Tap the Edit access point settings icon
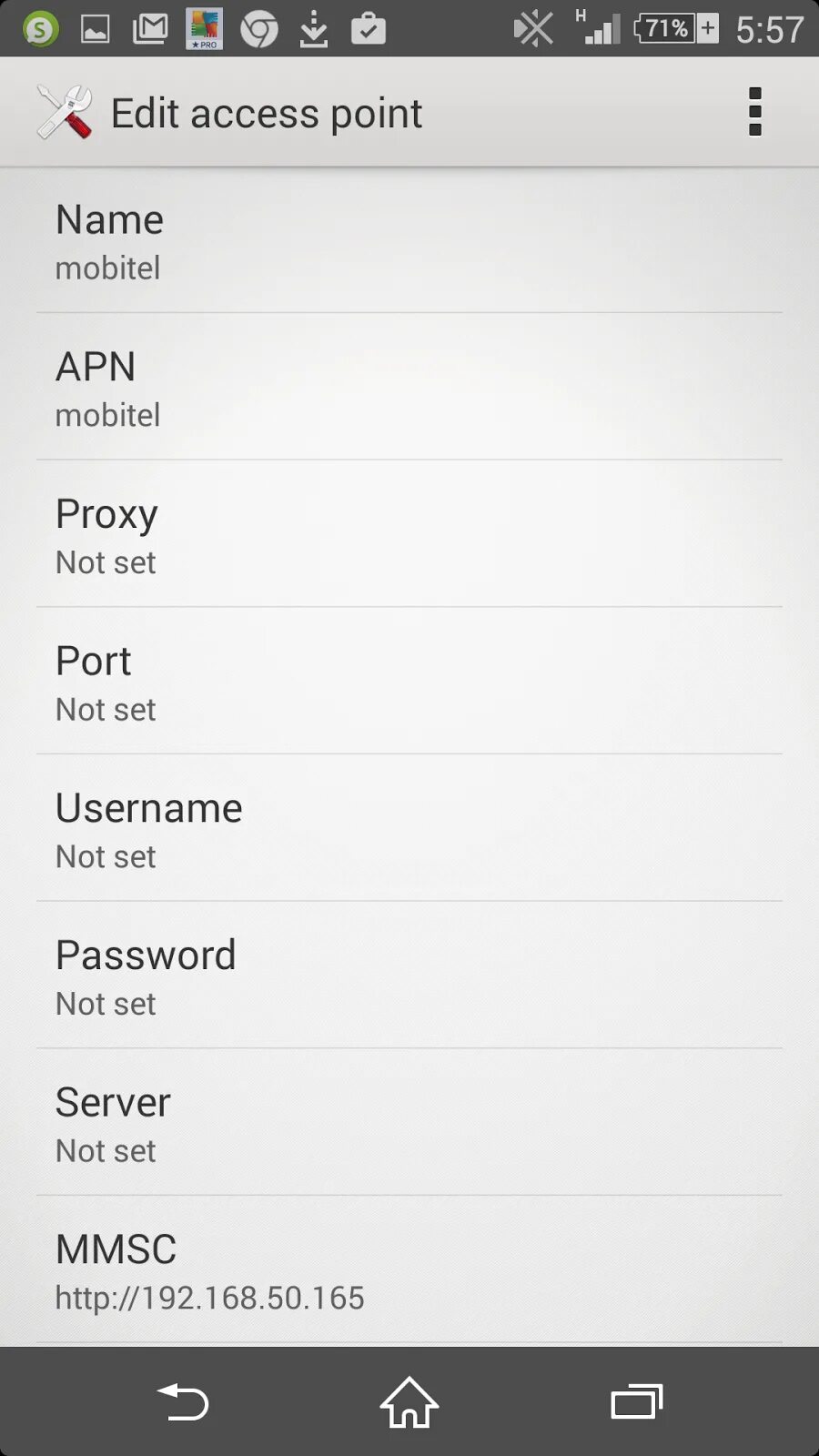This screenshot has height=1456, width=819. click(64, 112)
